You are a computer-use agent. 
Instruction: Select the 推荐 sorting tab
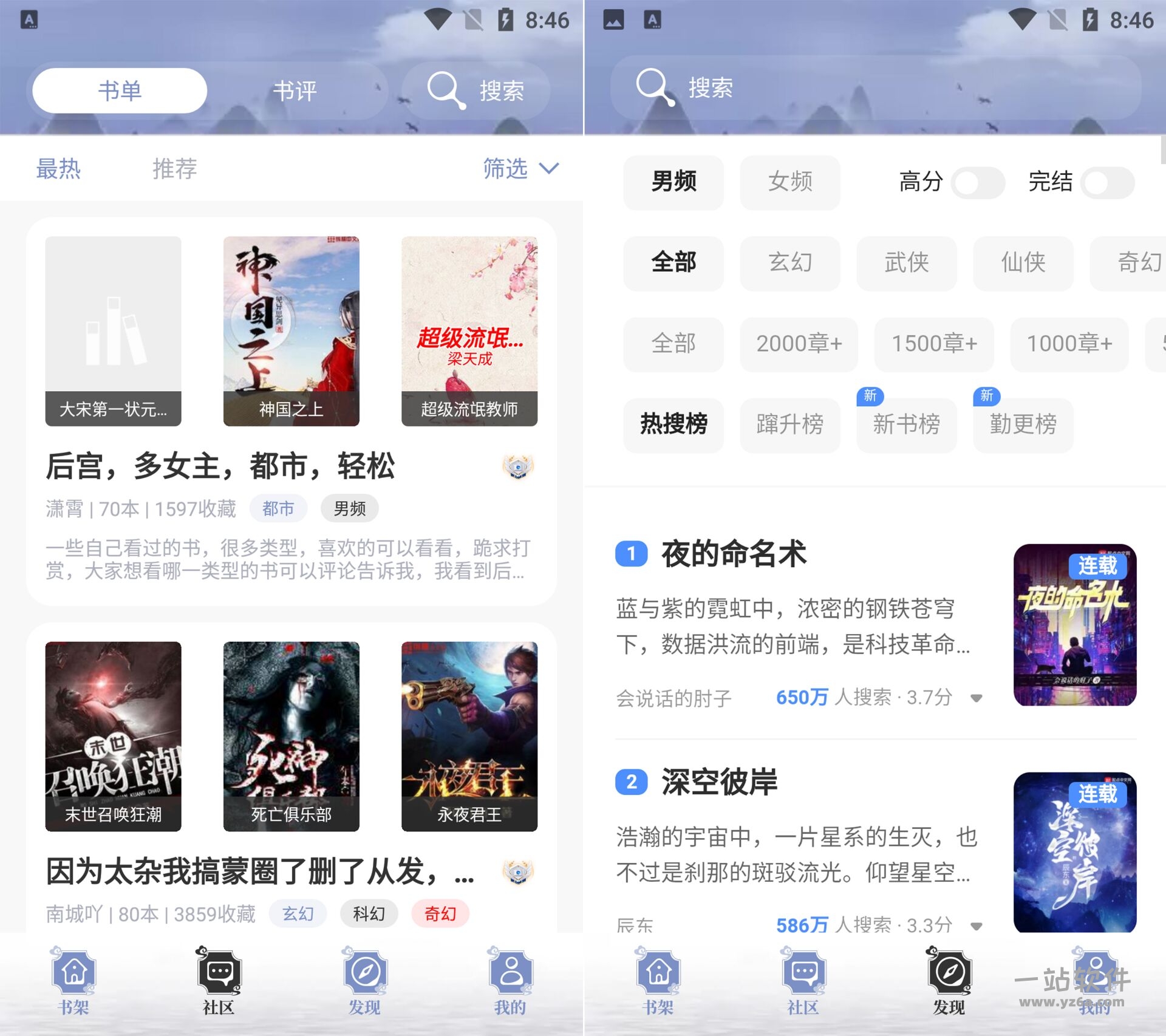click(x=174, y=169)
